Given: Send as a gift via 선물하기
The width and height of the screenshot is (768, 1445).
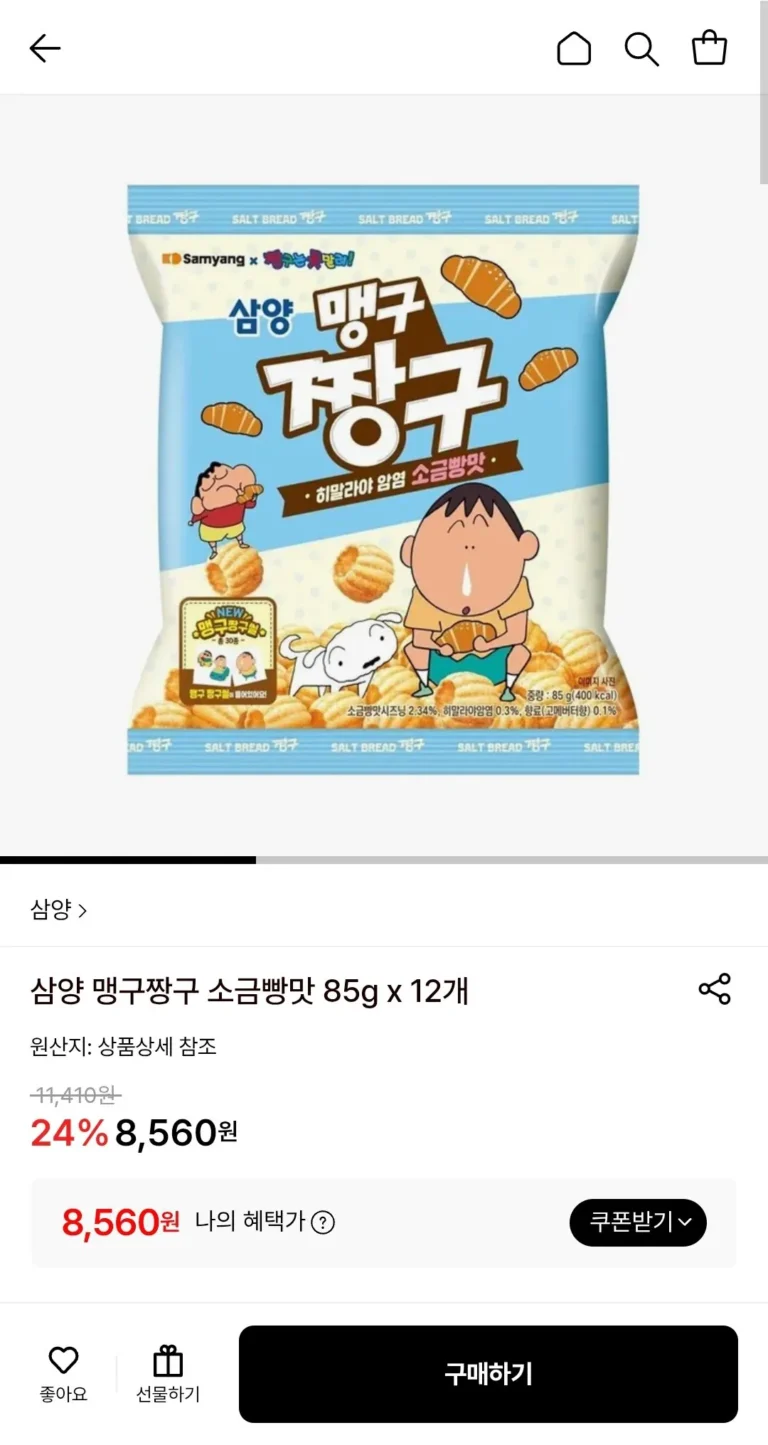Looking at the screenshot, I should click(x=168, y=1373).
